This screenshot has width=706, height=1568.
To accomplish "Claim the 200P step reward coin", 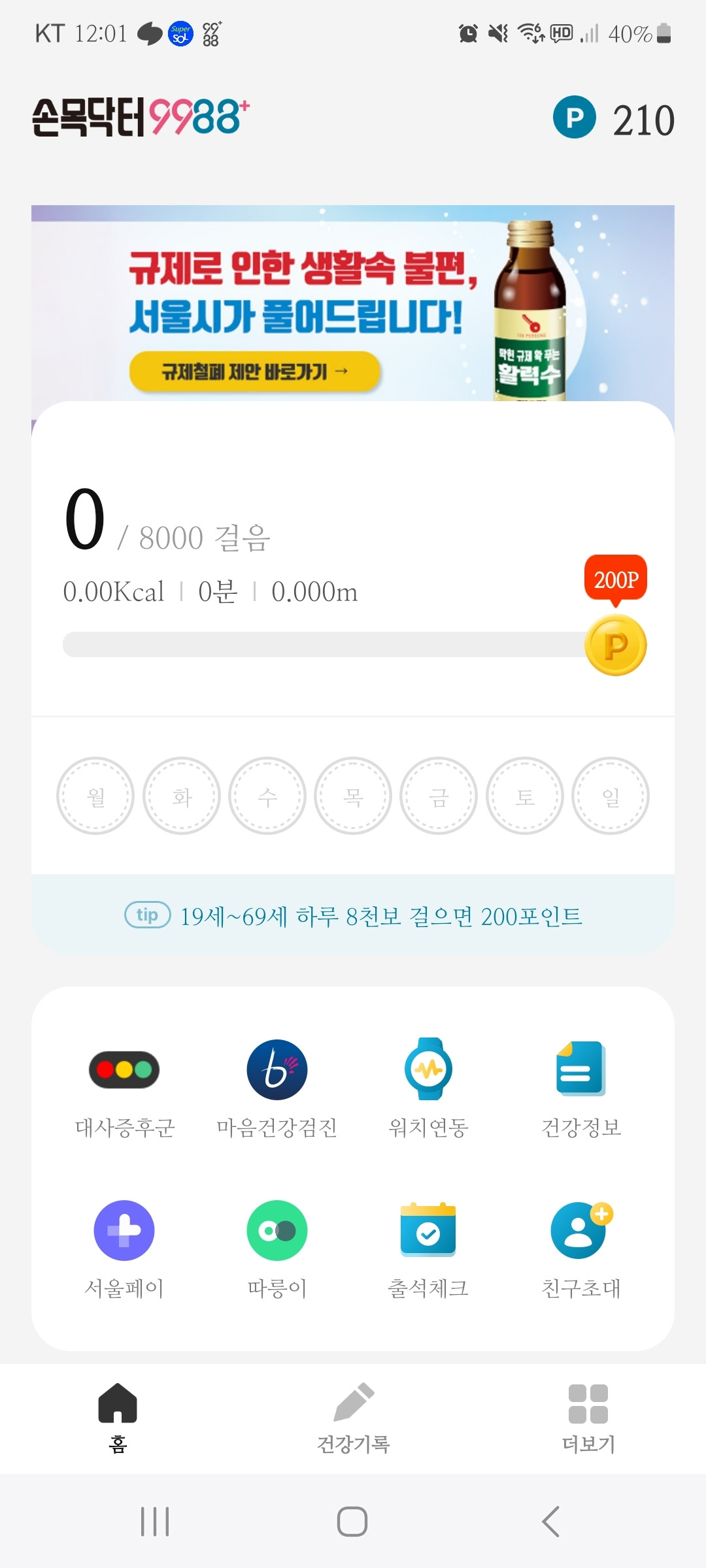I will [x=615, y=645].
